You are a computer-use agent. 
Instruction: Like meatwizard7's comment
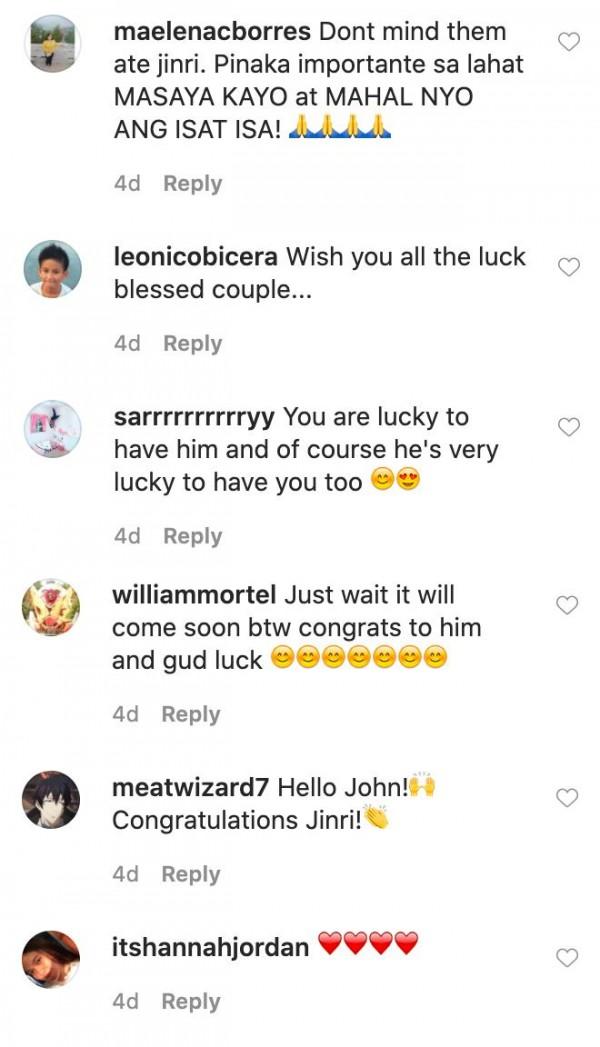[x=568, y=797]
